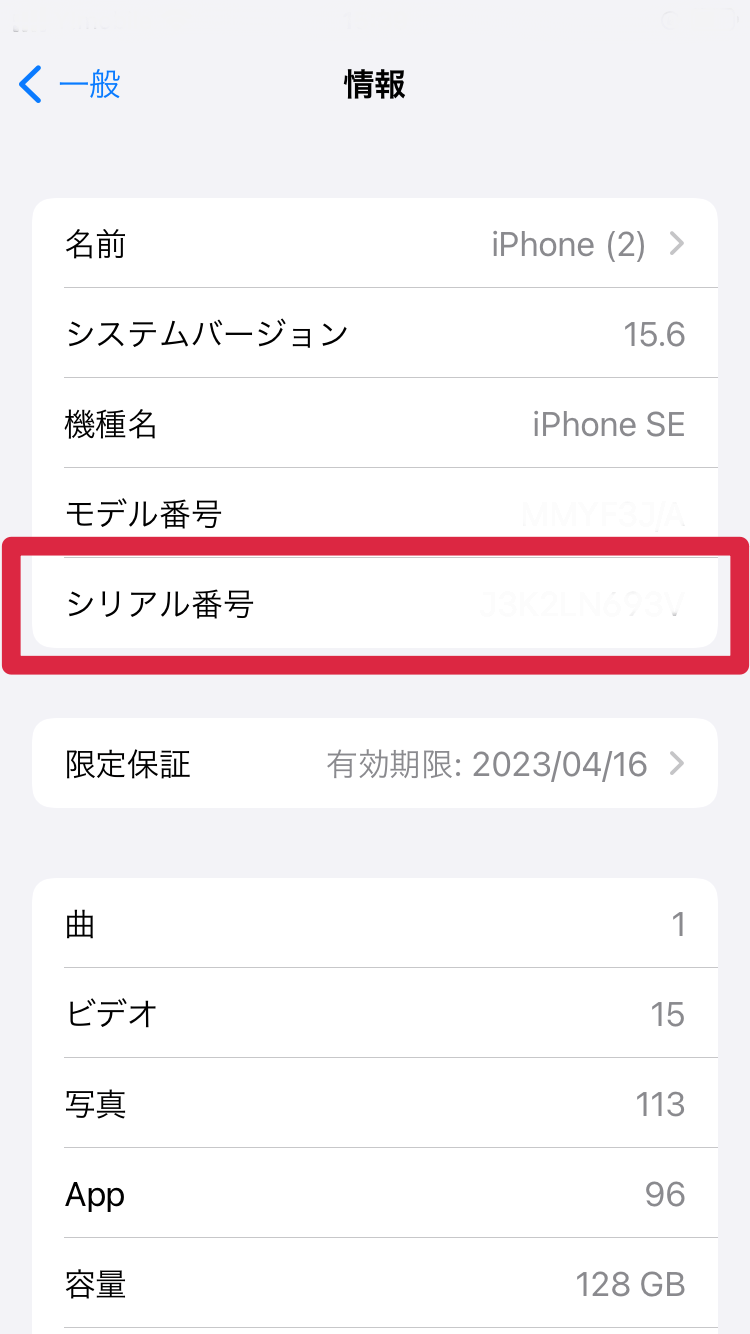The image size is (750, 1334).
Task: Open the 限定保証 warranty row
Action: point(375,764)
